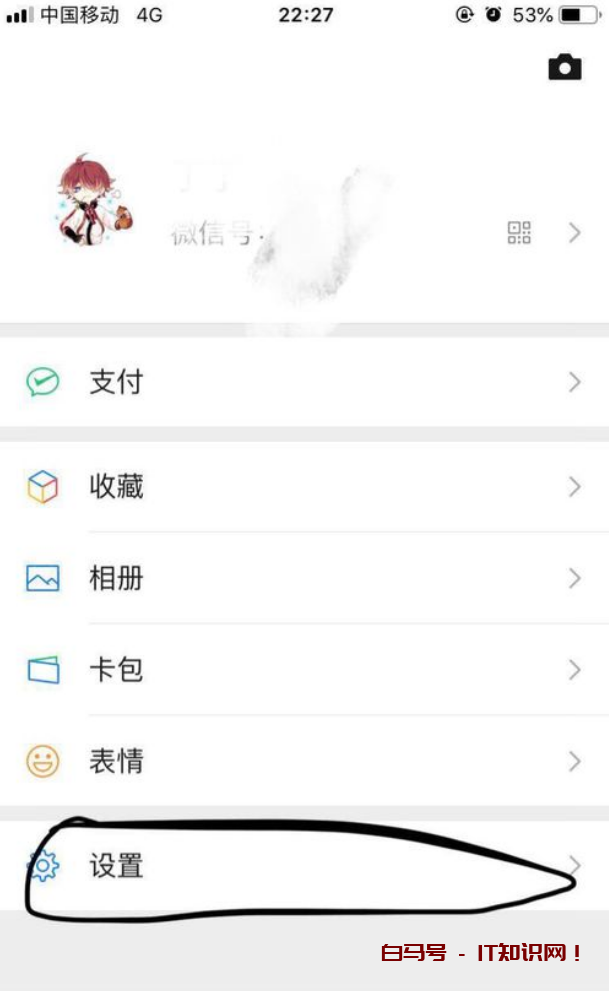Open the profile avatar picture

96,200
